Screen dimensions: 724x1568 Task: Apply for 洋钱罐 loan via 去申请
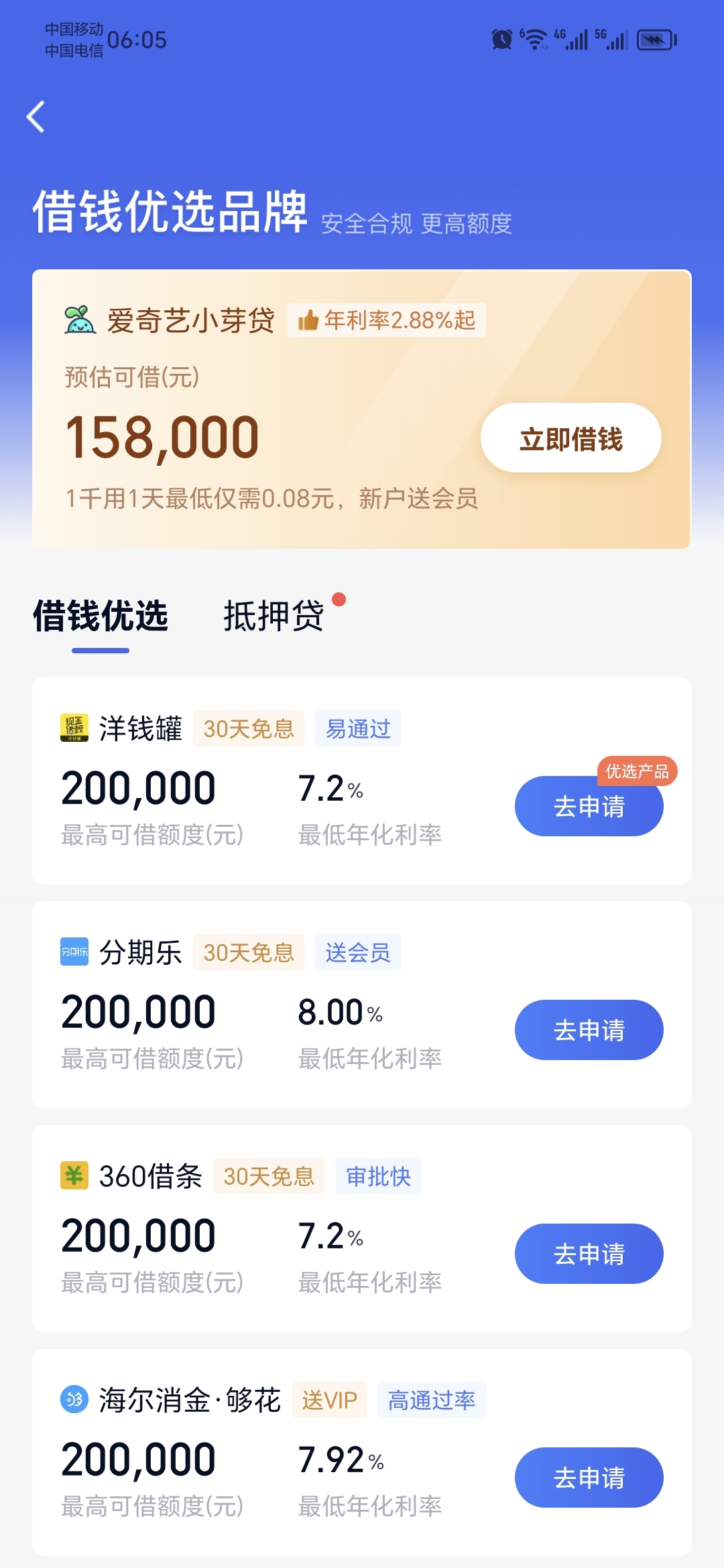click(x=589, y=806)
